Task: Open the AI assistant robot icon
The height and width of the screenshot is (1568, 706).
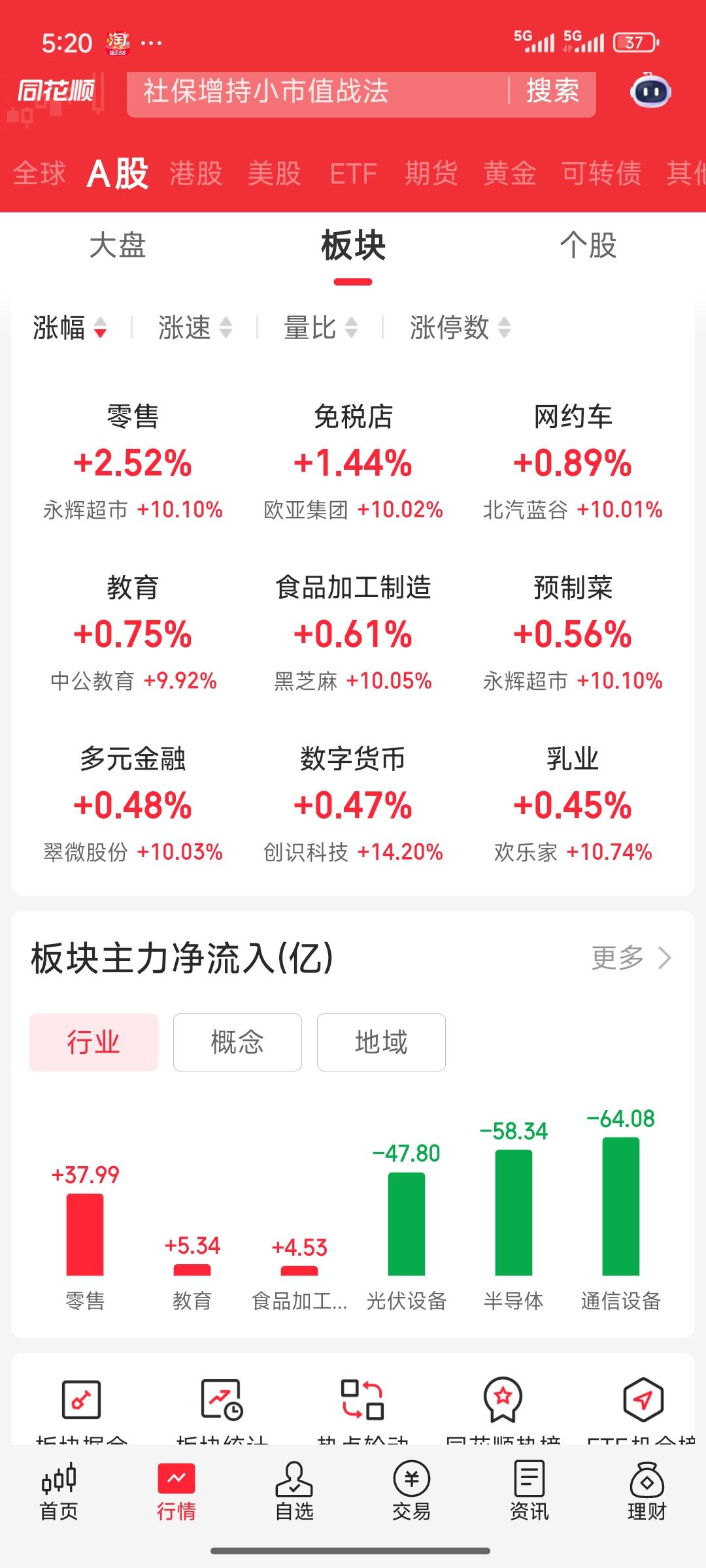Action: pos(650,91)
